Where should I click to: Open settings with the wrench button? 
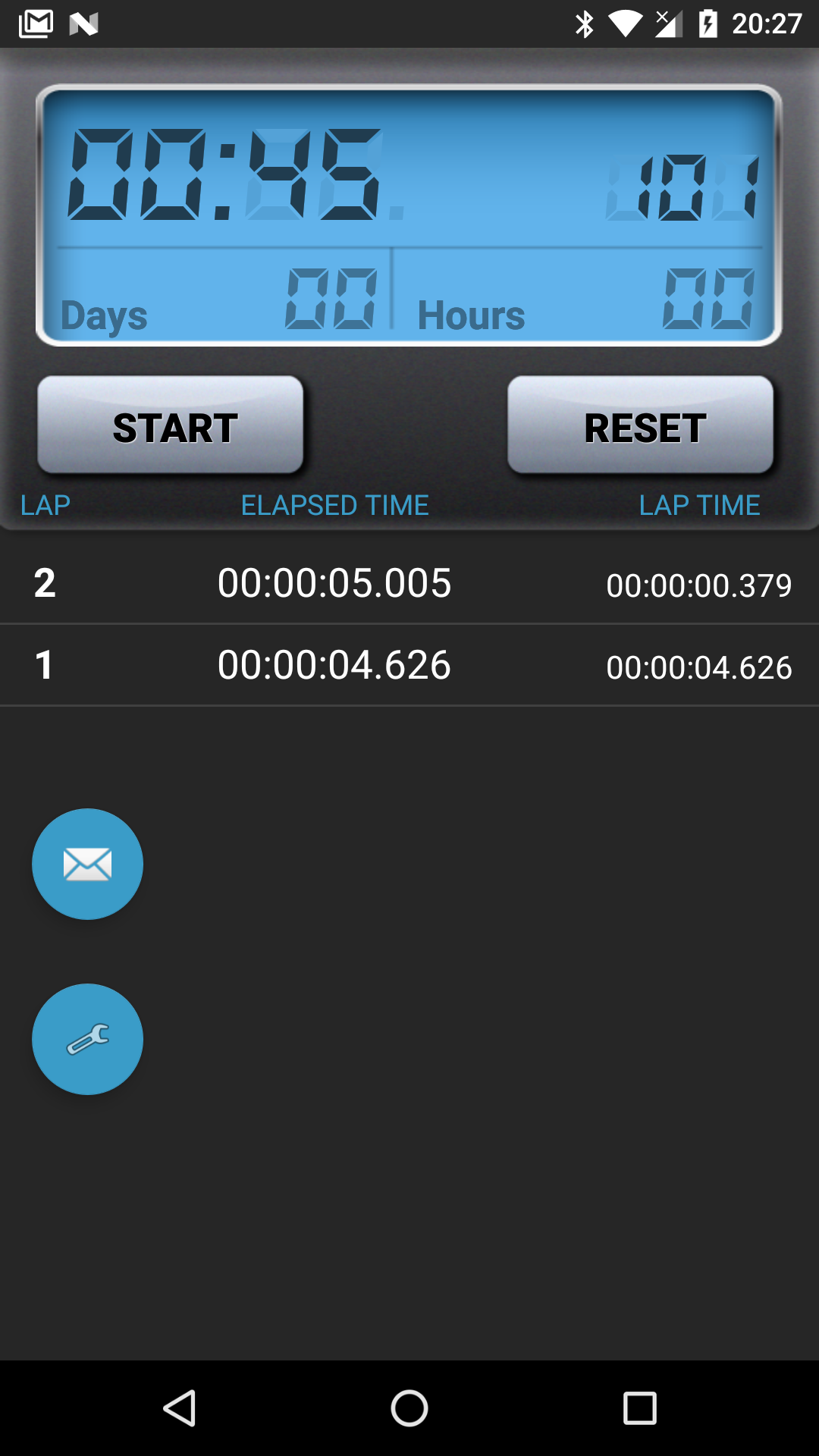pos(87,1039)
